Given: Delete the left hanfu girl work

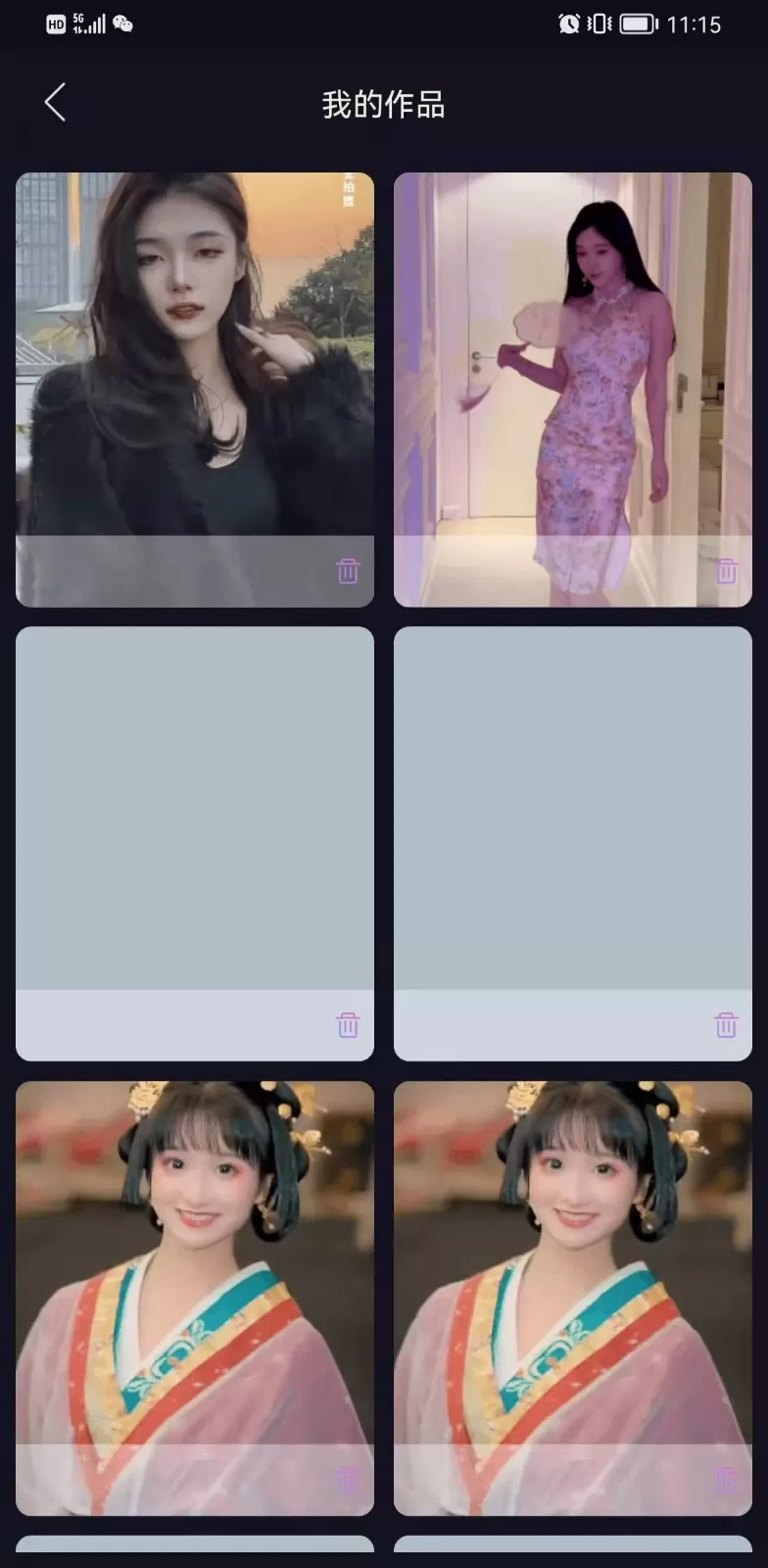Looking at the screenshot, I should click(348, 1480).
